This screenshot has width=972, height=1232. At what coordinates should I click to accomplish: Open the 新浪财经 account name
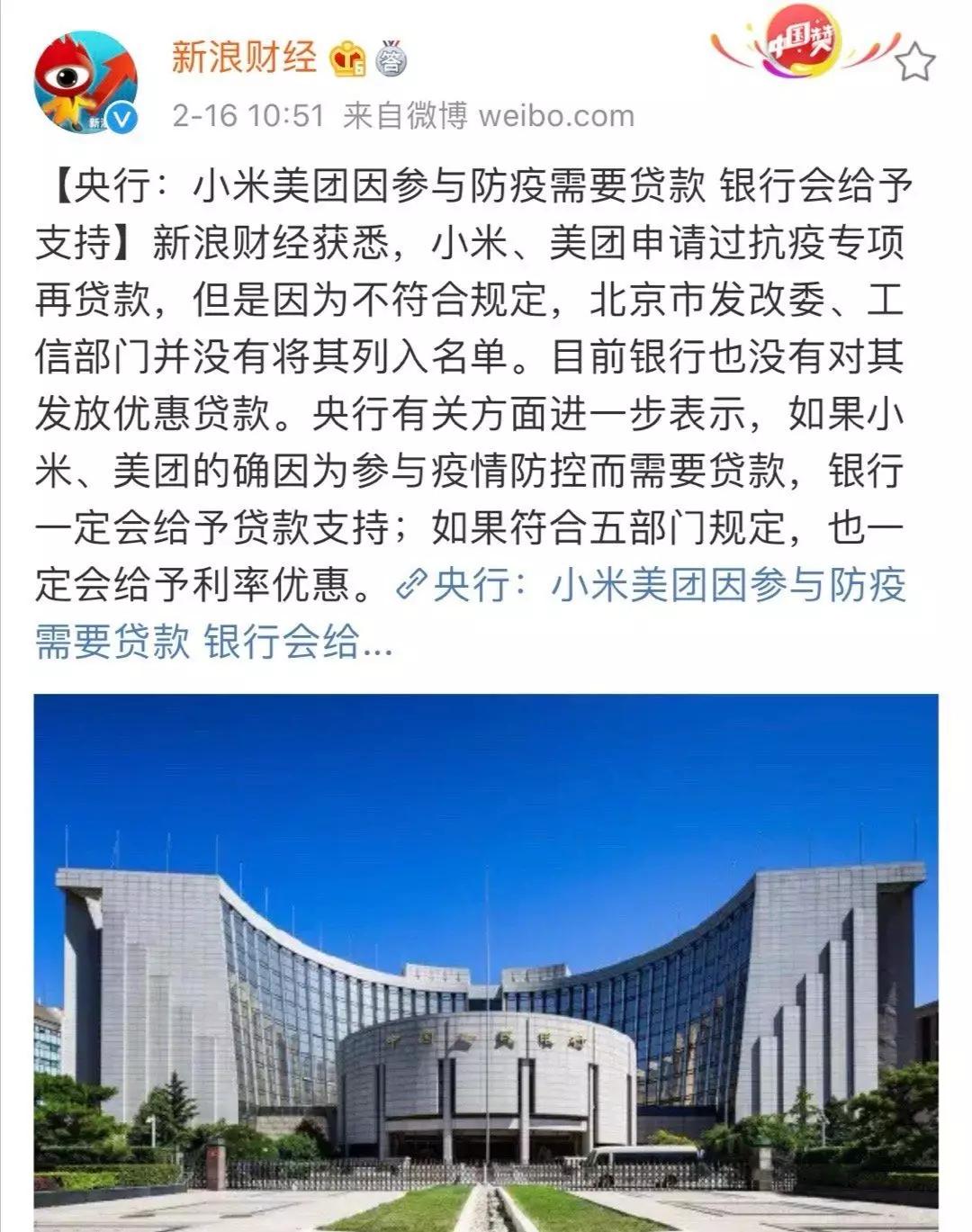coord(244,58)
